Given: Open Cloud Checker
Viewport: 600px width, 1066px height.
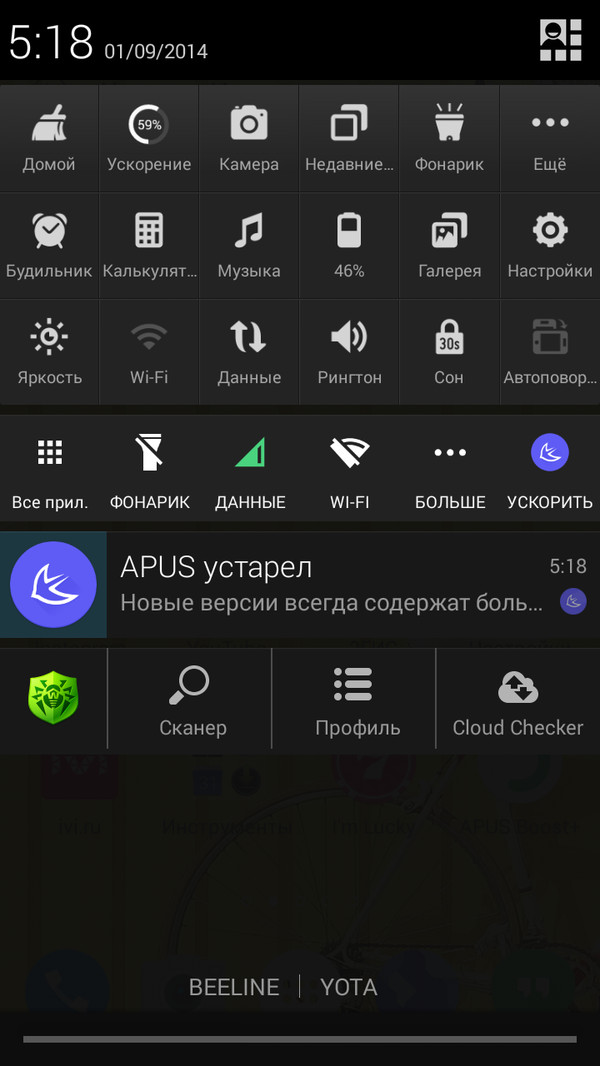Looking at the screenshot, I should point(518,700).
